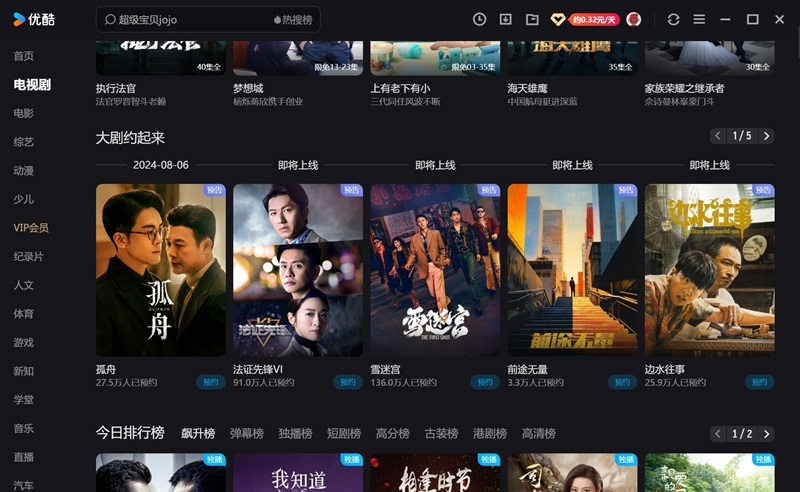The height and width of the screenshot is (492, 800).
Task: Open the downloads icon
Action: [x=506, y=19]
